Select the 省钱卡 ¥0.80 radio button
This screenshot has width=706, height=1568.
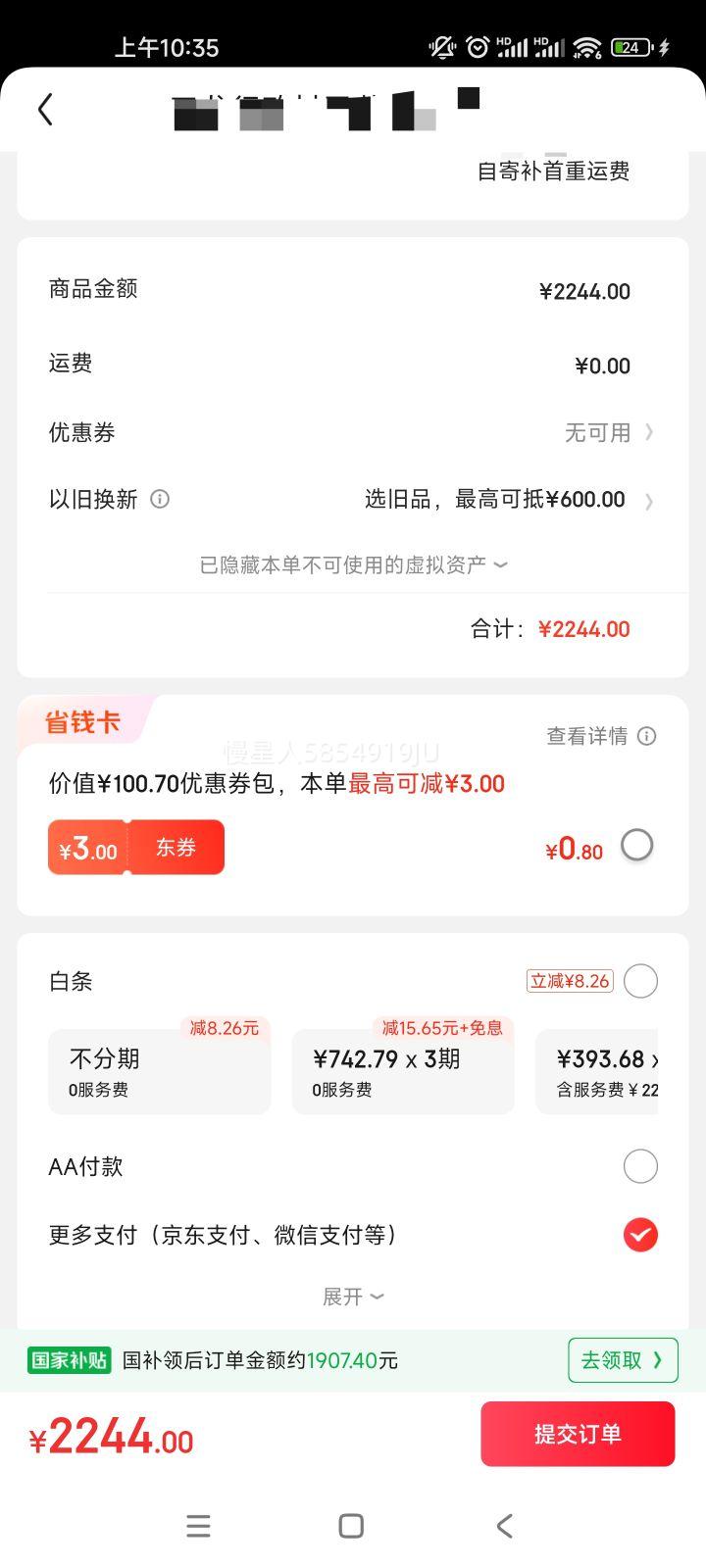point(637,845)
